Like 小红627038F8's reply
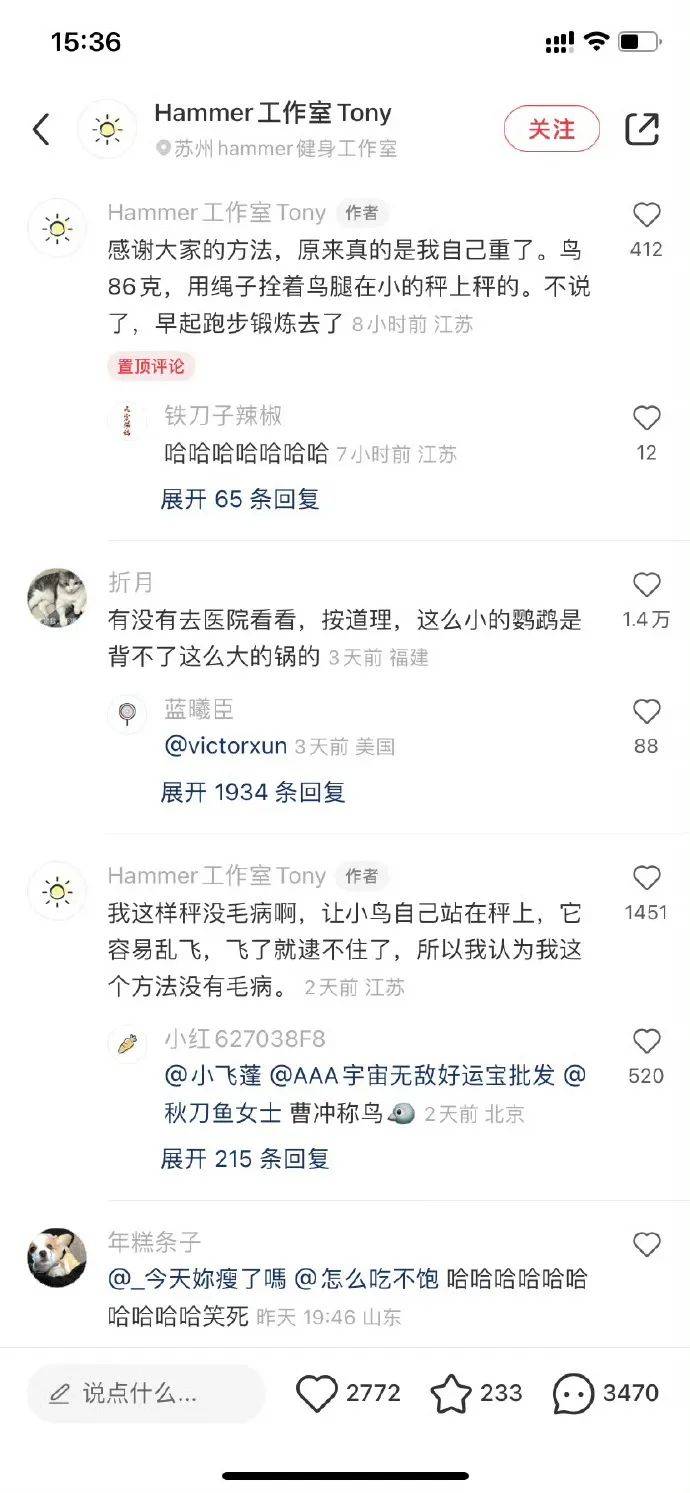 coord(647,1042)
